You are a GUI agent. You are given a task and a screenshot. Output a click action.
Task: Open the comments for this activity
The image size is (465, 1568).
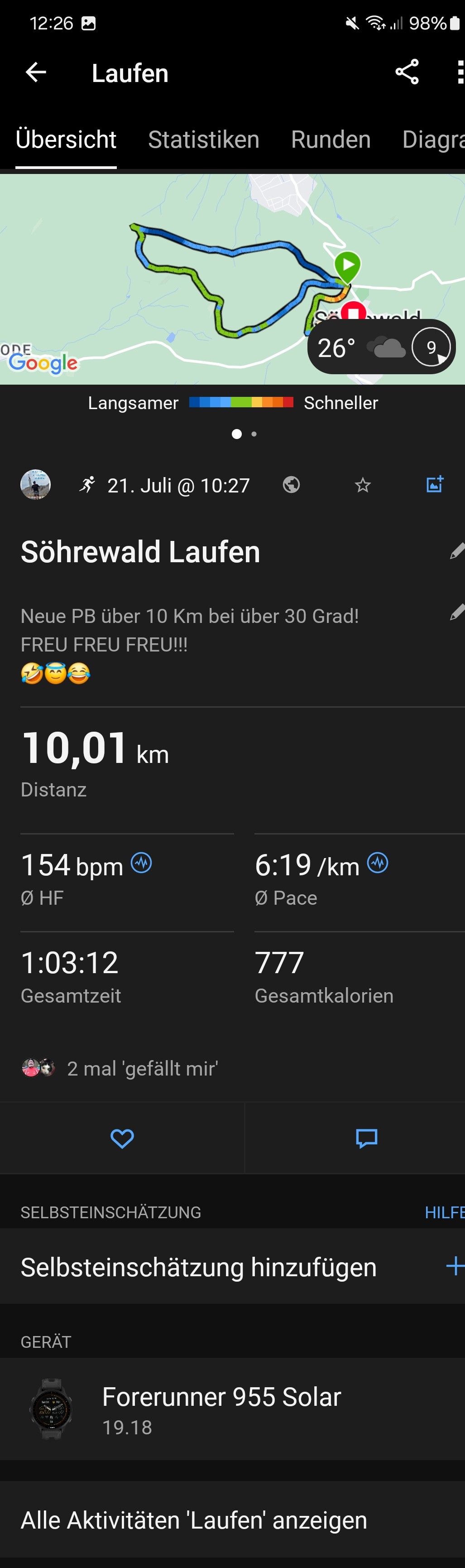pos(366,1138)
